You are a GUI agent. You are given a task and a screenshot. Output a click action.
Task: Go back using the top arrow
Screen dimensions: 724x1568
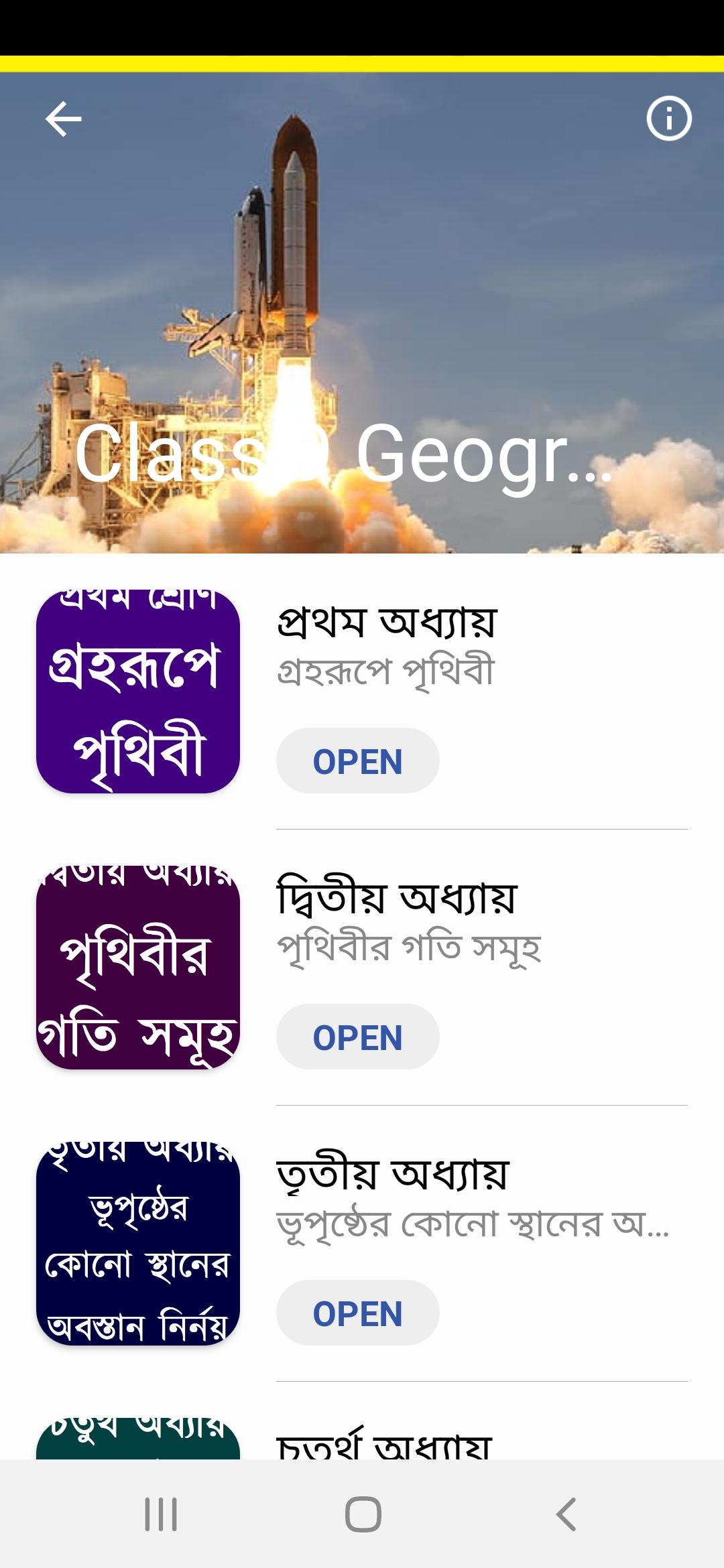coord(64,119)
